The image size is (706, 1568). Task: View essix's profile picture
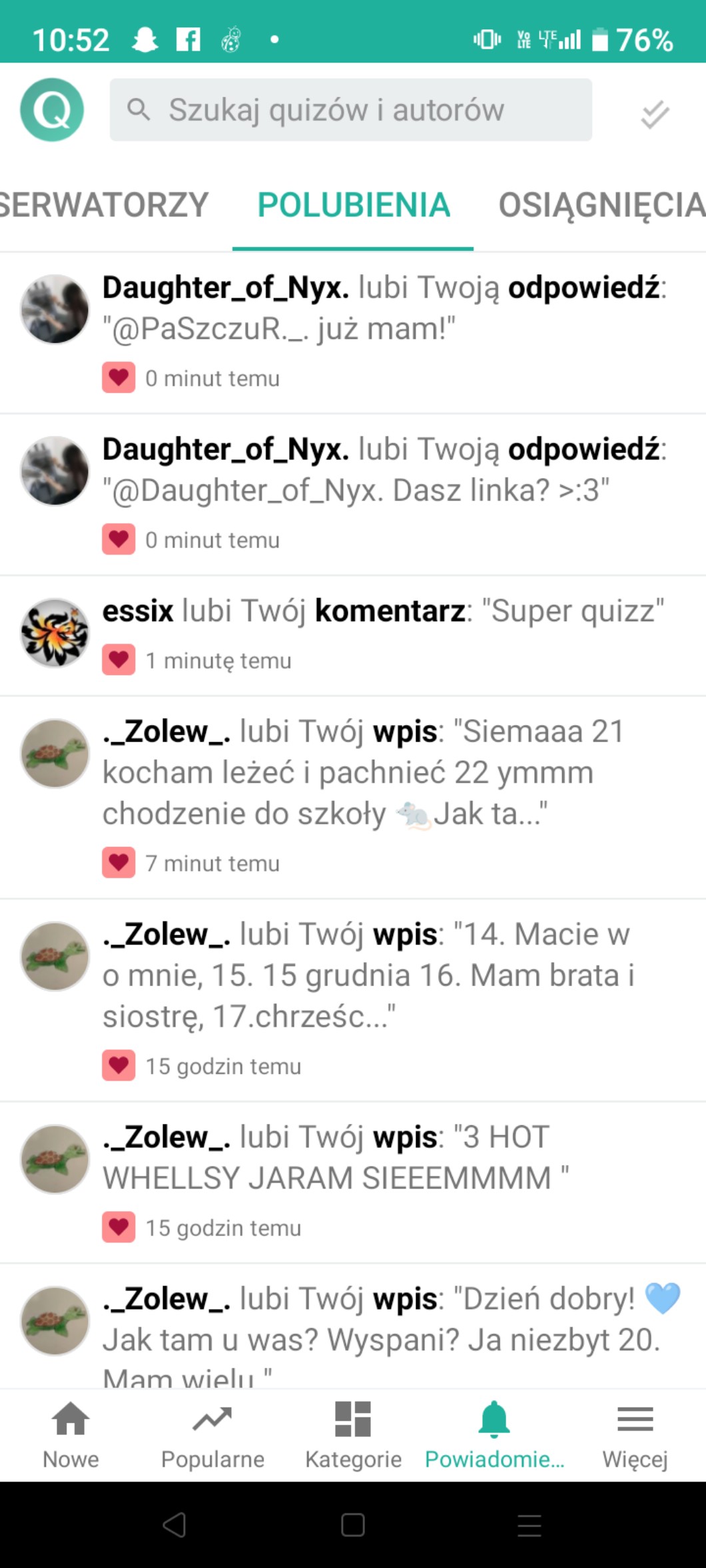point(55,633)
